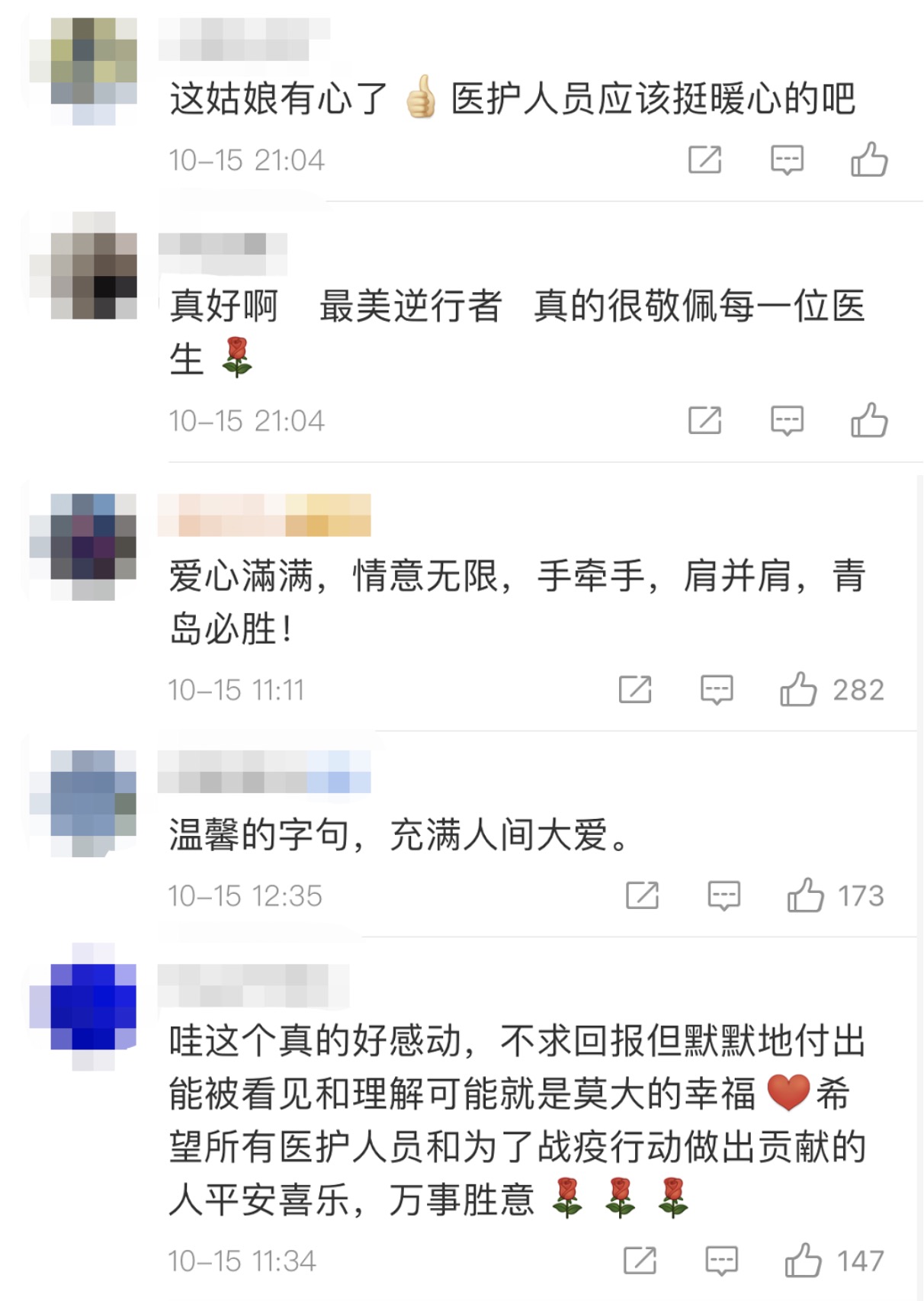This screenshot has width=924, height=1301.
Task: Like the comment mentioning 最美逆行者
Action: click(869, 420)
